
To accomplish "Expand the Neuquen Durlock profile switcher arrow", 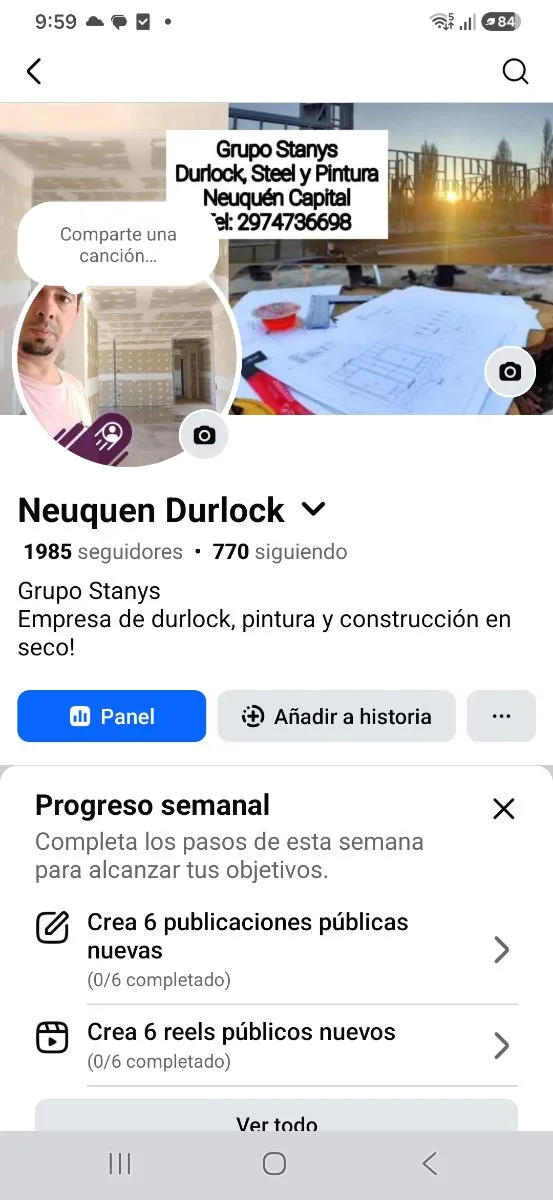I will 314,509.
